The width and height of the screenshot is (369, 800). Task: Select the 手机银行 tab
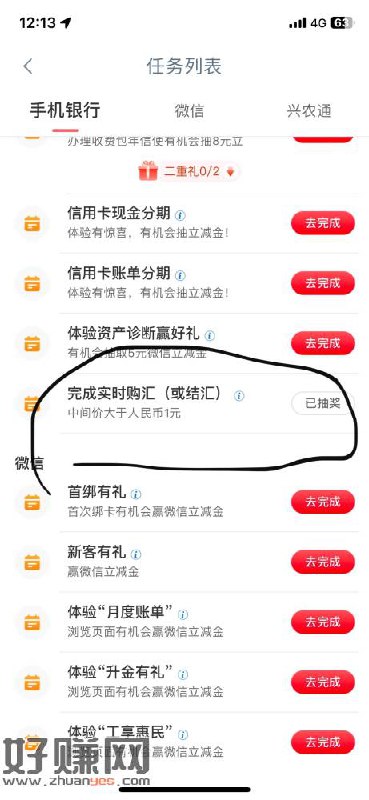coord(65,110)
